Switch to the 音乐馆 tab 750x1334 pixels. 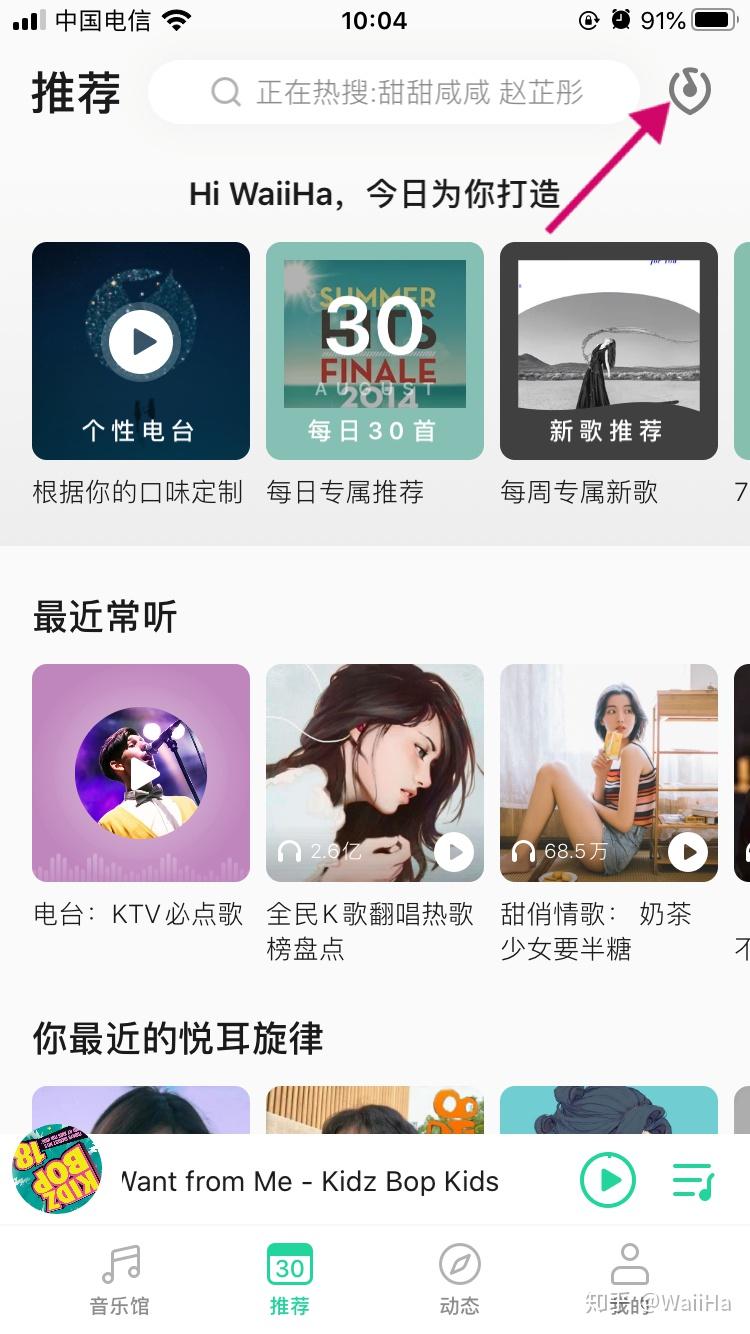click(x=120, y=1279)
